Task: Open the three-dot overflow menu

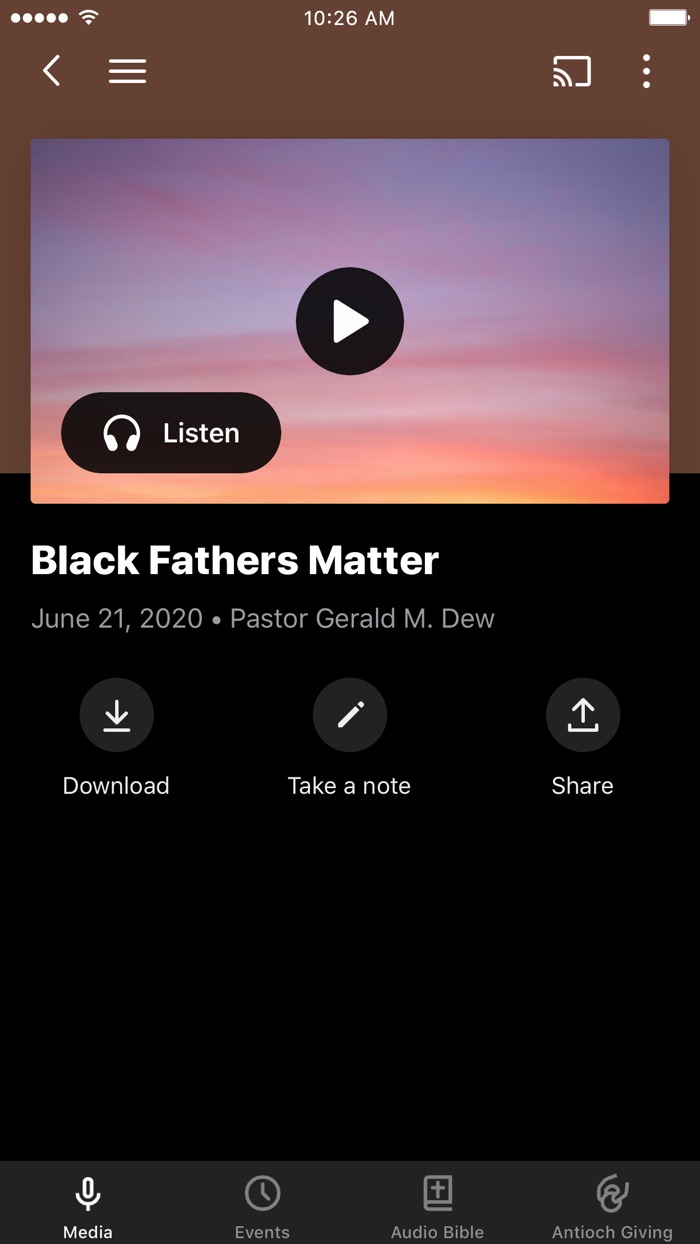Action: pos(646,71)
